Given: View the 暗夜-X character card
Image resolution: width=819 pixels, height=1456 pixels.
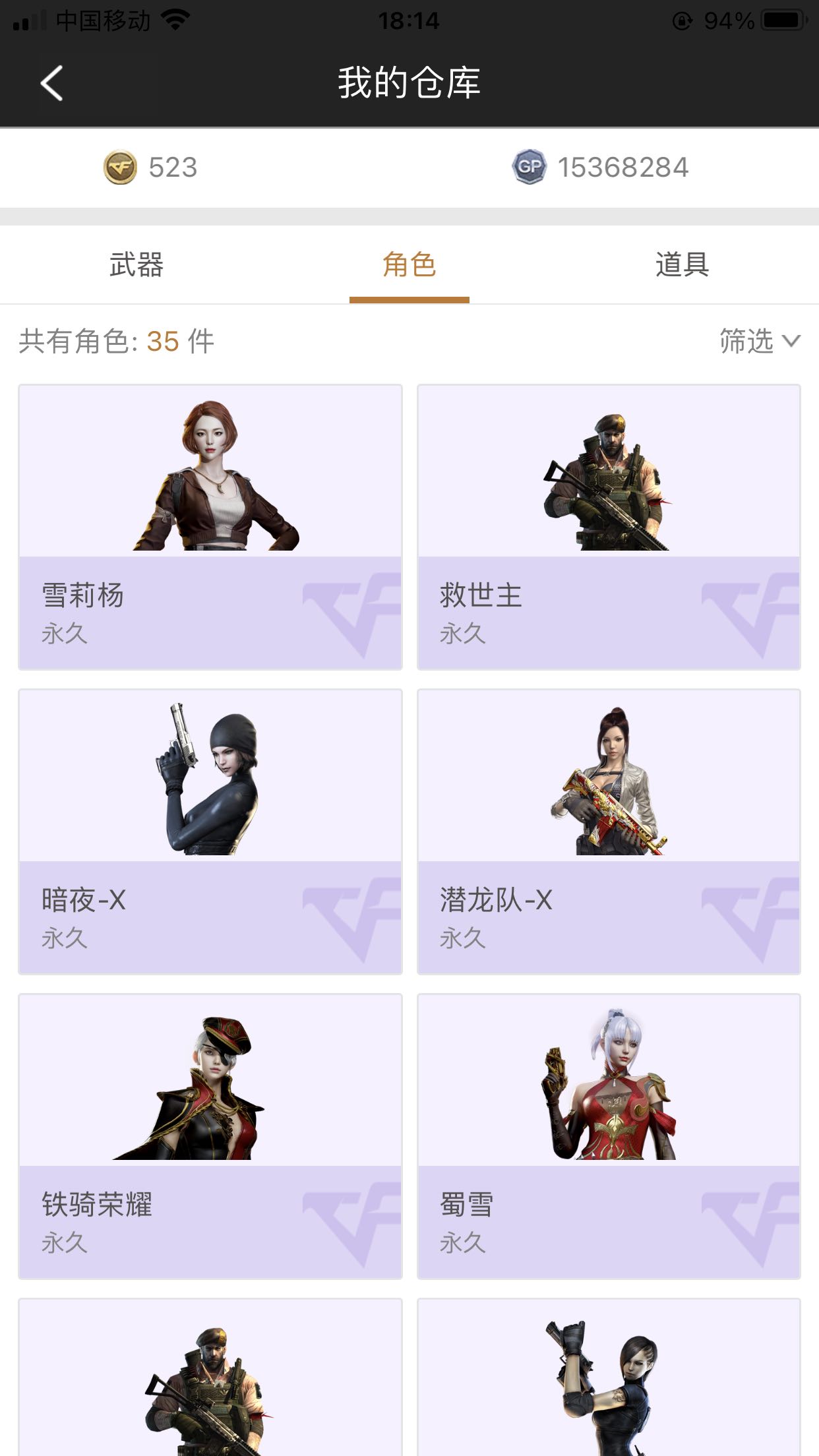Looking at the screenshot, I should tap(210, 832).
